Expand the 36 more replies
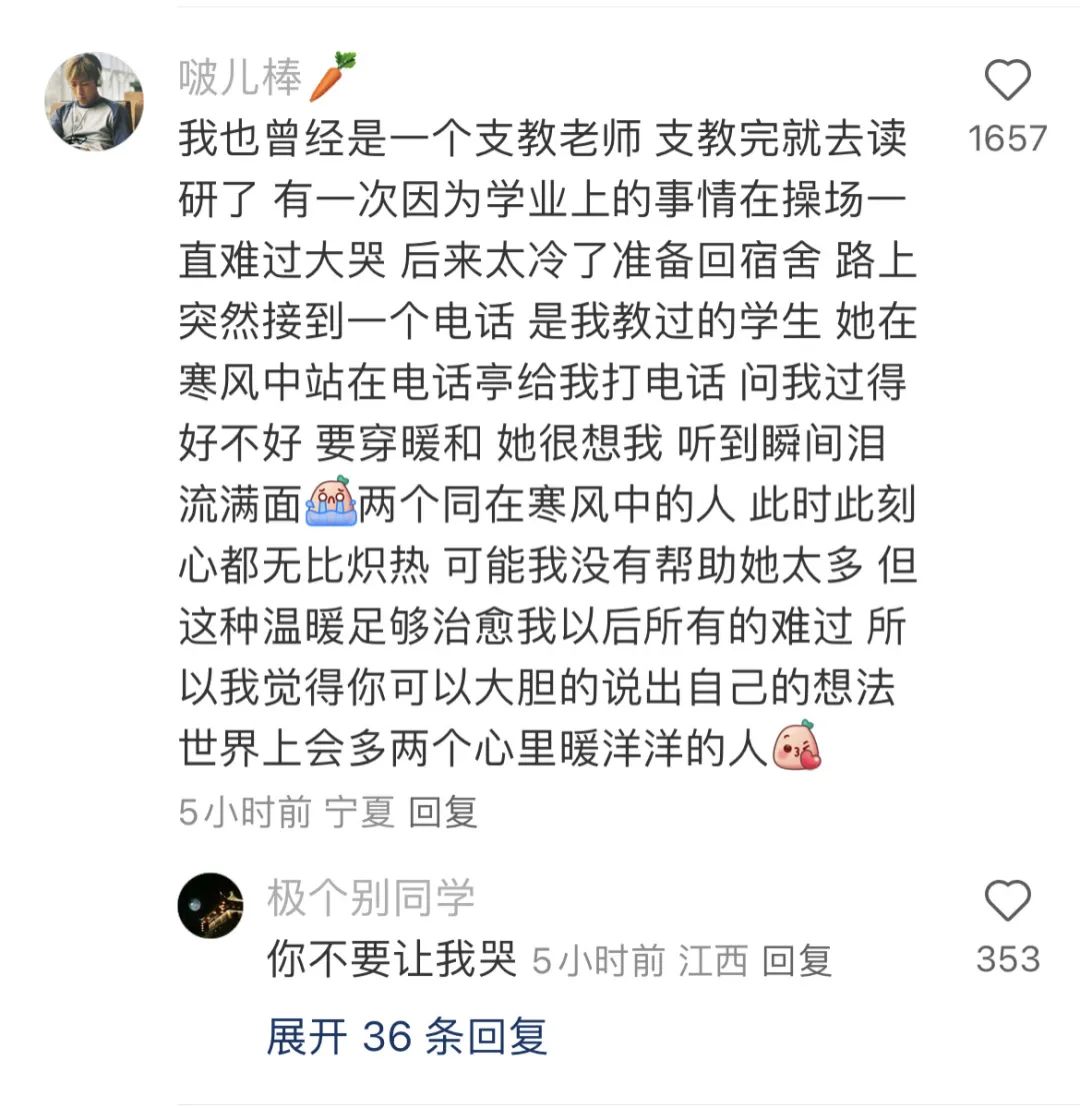The image size is (1080, 1108). point(407,1037)
